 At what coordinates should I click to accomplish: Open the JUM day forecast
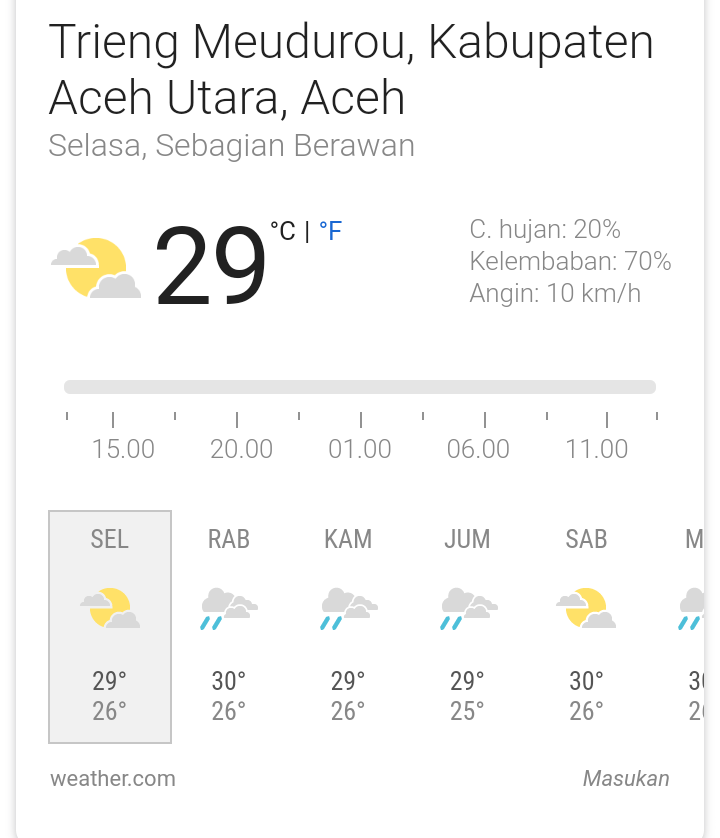click(x=467, y=626)
